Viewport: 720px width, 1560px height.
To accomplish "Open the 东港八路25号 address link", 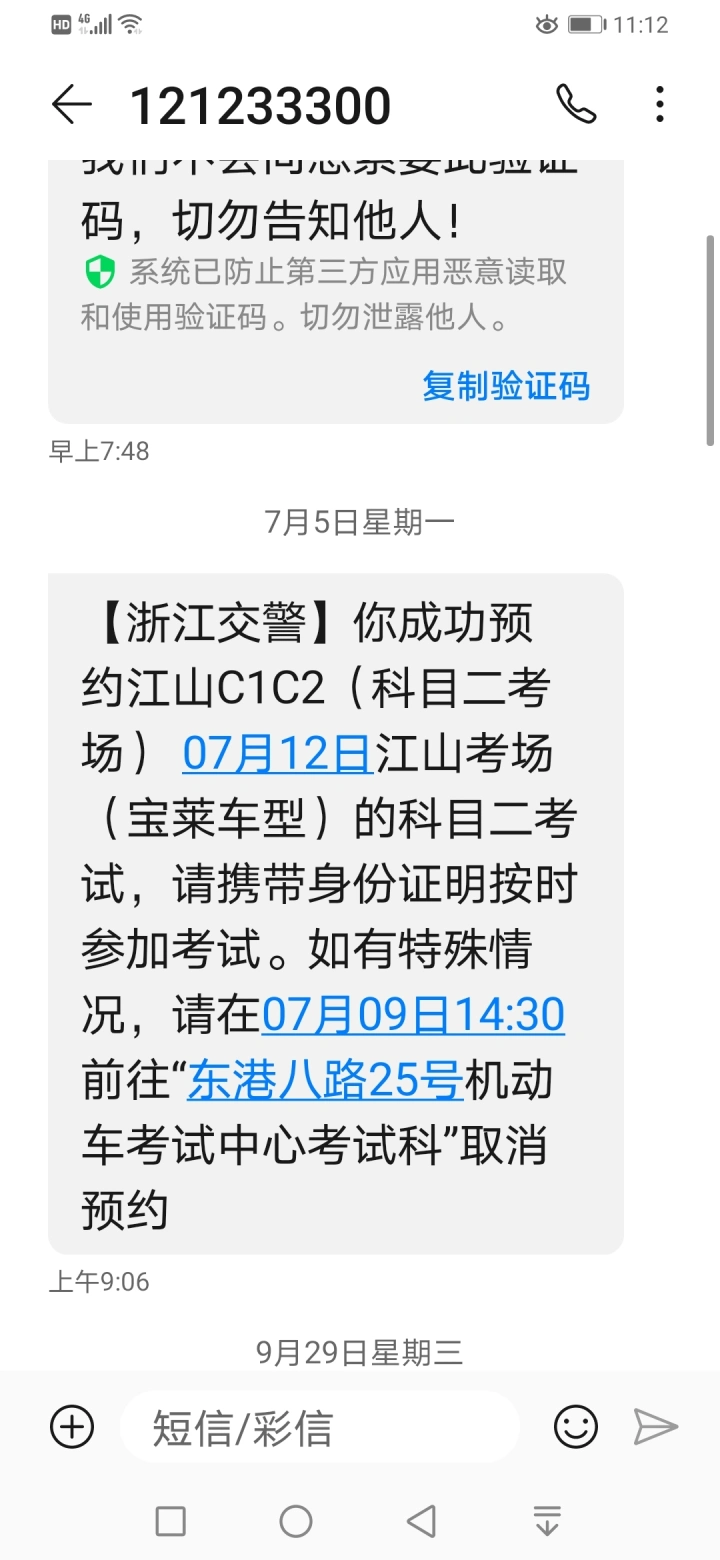I will [324, 1080].
